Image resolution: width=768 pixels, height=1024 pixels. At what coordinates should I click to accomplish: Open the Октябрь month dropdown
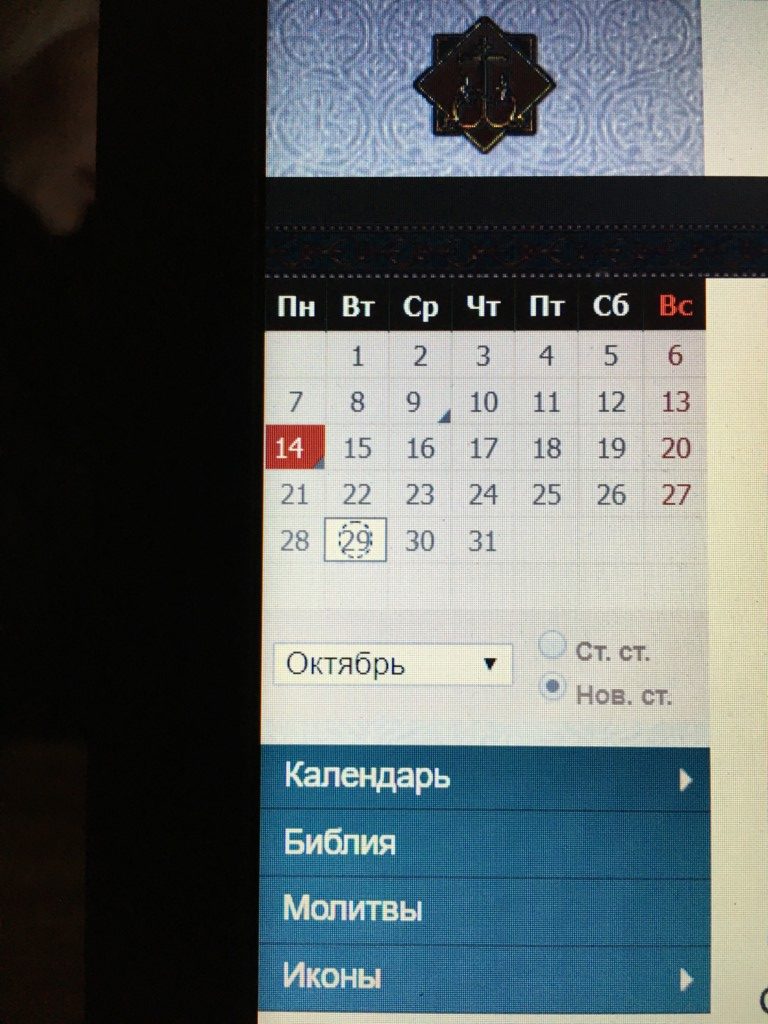pos(392,665)
